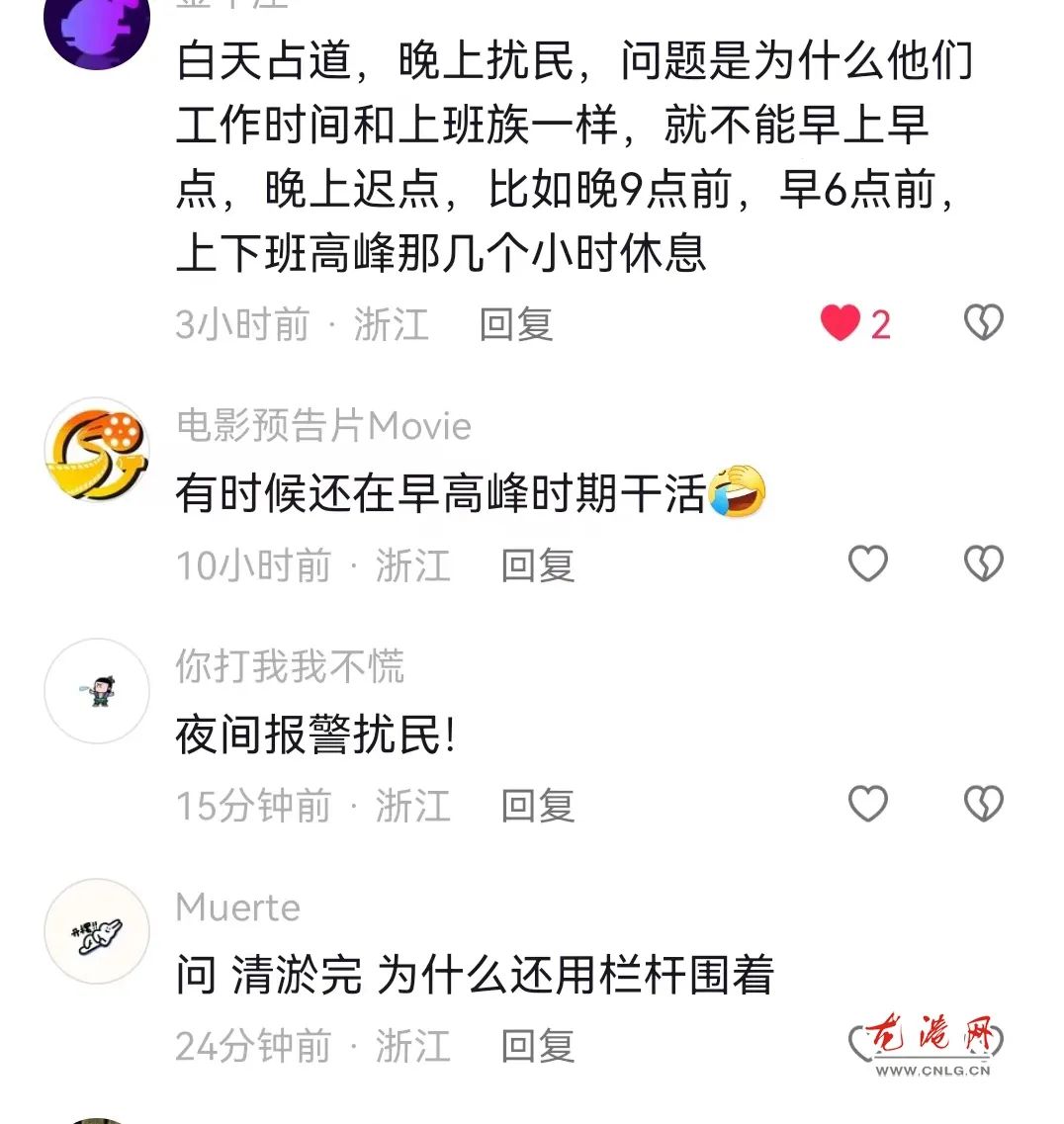Open username 电影预告片Movie
This screenshot has height=1124, width=1064.
pyautogui.click(x=323, y=426)
